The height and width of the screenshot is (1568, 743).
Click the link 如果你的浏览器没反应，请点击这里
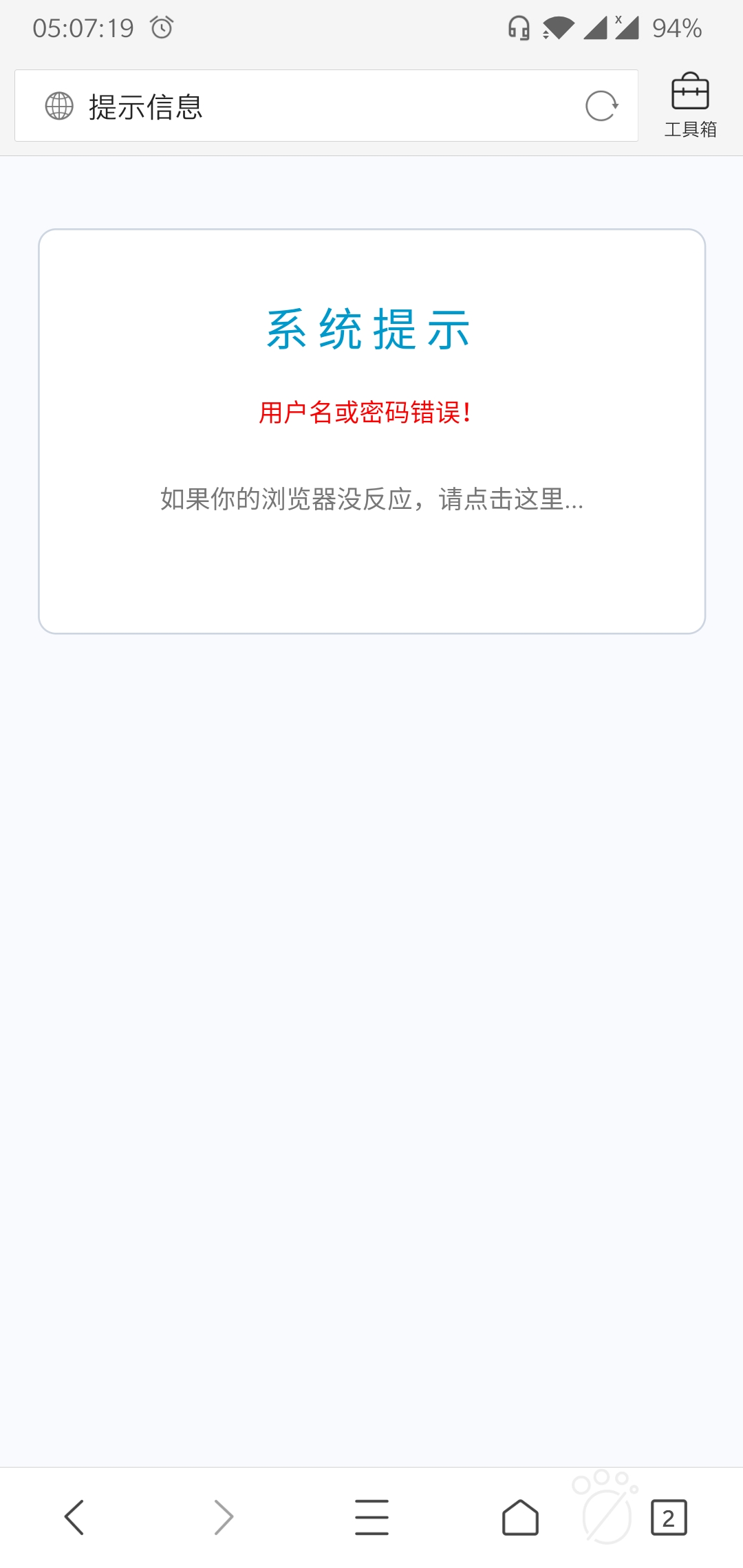pyautogui.click(x=371, y=501)
